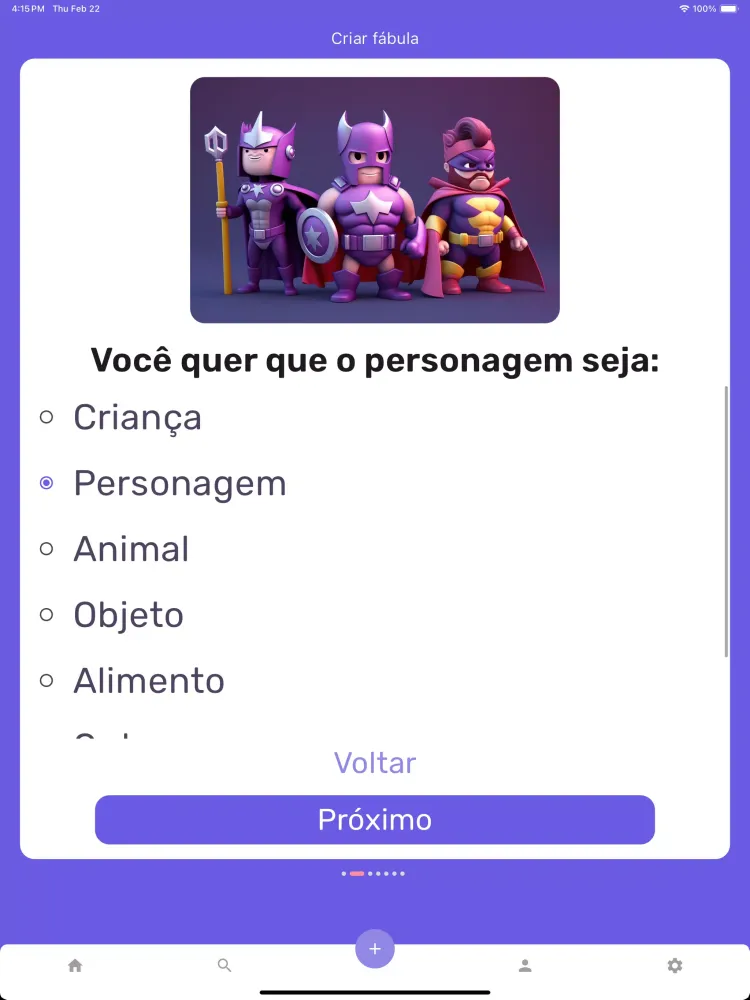Screen dimensions: 750x1000
Task: Tap the Voltar link to go back
Action: [x=375, y=763]
